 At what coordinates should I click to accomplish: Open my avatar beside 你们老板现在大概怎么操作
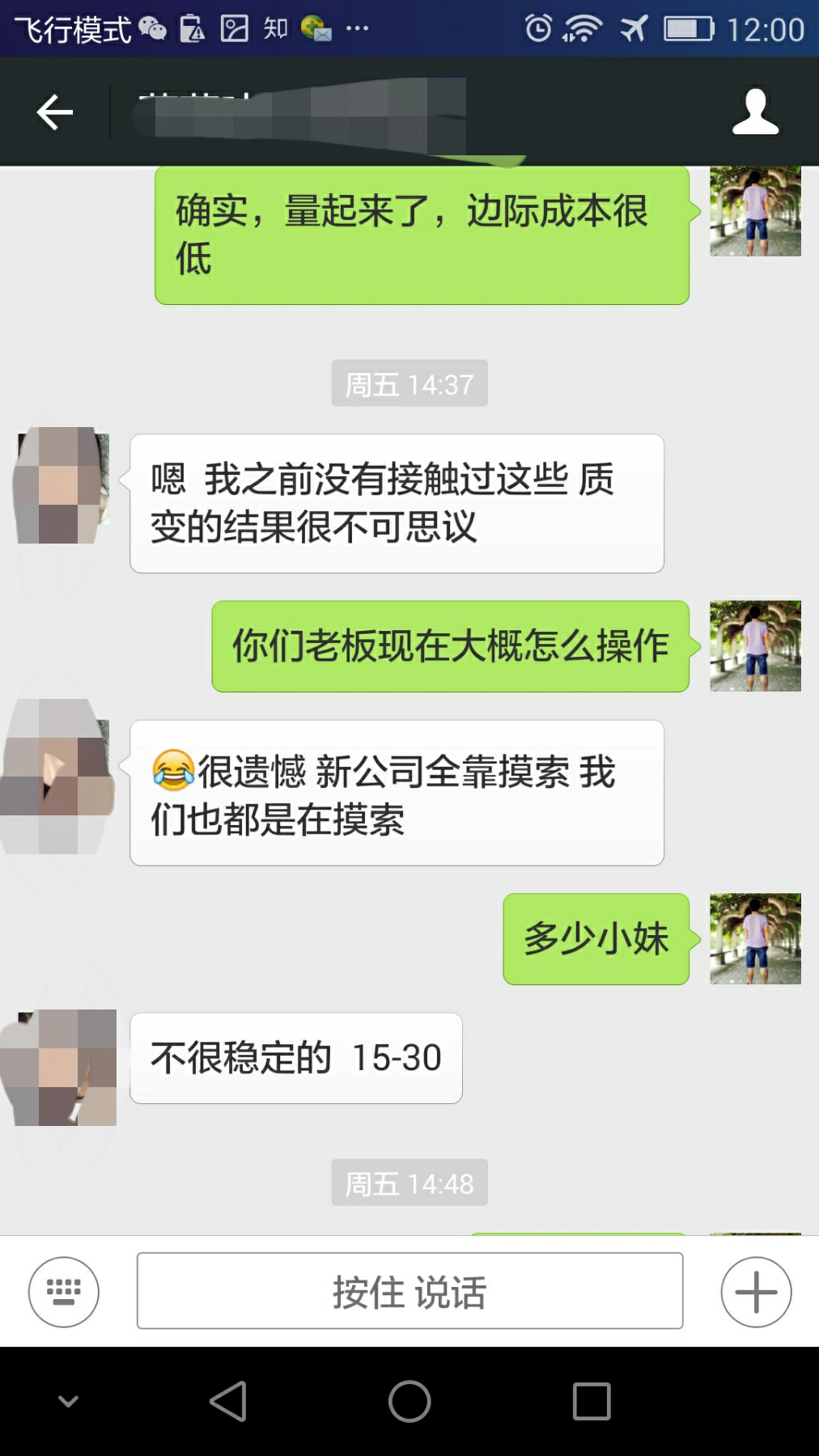[754, 645]
